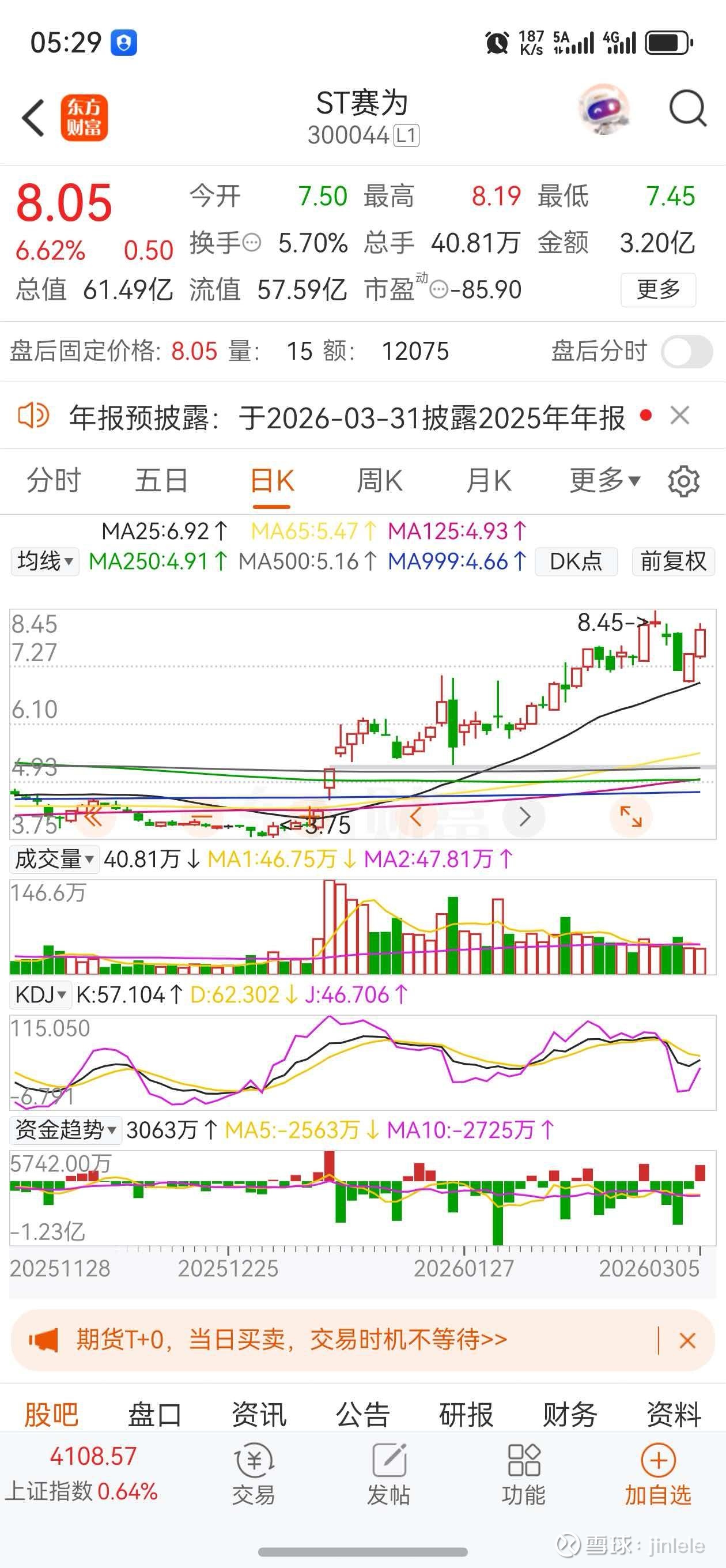
Task: Change the 前复权 adjustment setting
Action: click(673, 561)
